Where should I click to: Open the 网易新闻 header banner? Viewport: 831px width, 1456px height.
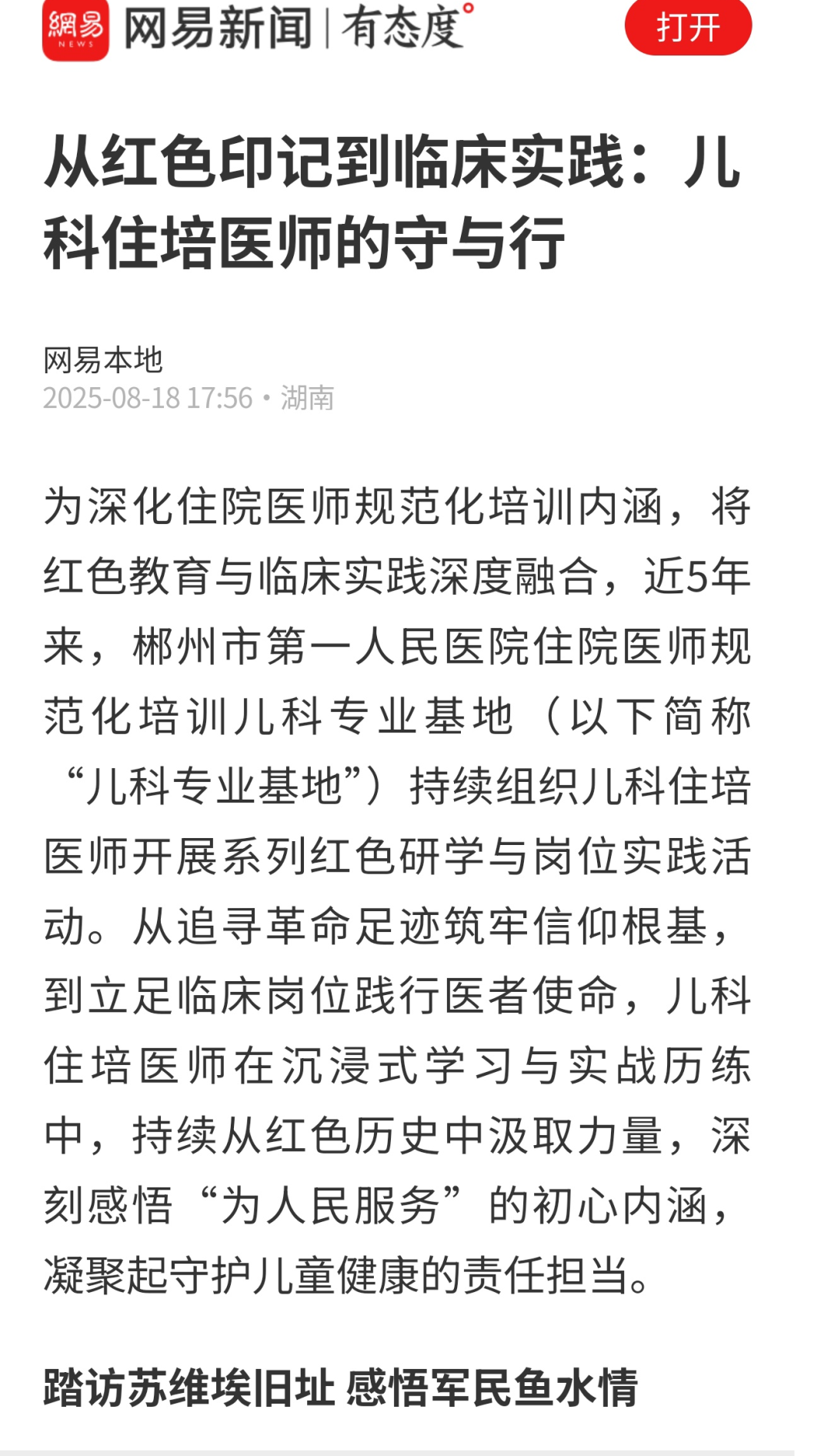tap(258, 29)
